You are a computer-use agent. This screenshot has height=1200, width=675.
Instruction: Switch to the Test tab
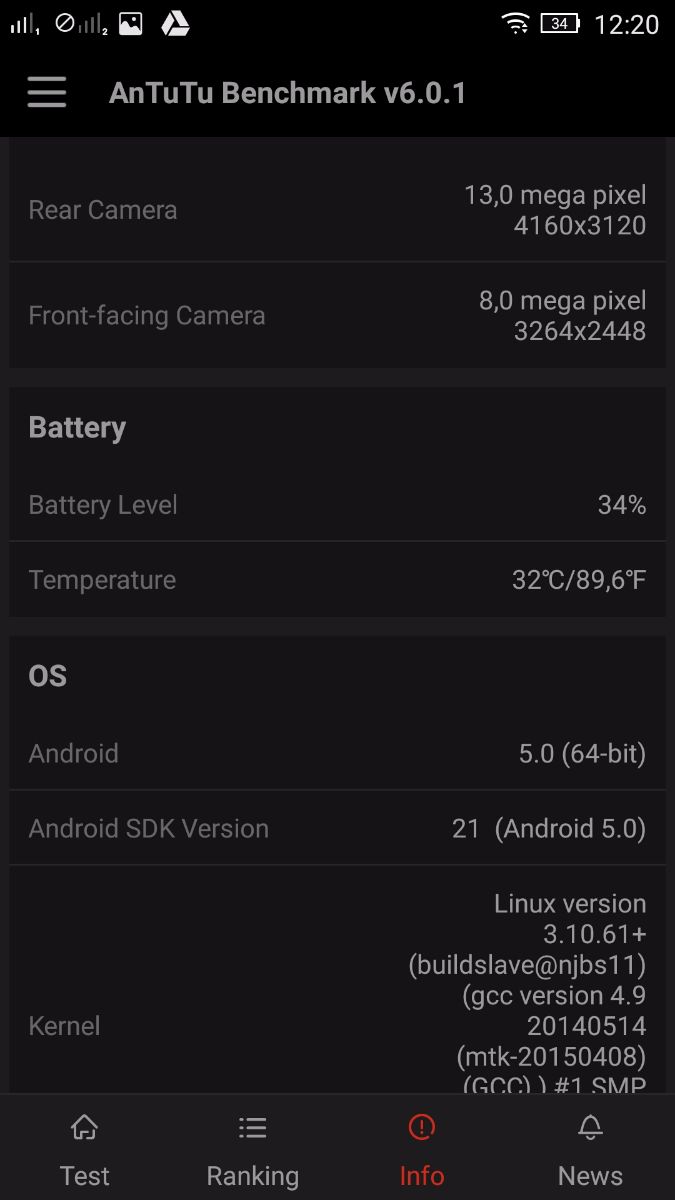(x=85, y=1150)
